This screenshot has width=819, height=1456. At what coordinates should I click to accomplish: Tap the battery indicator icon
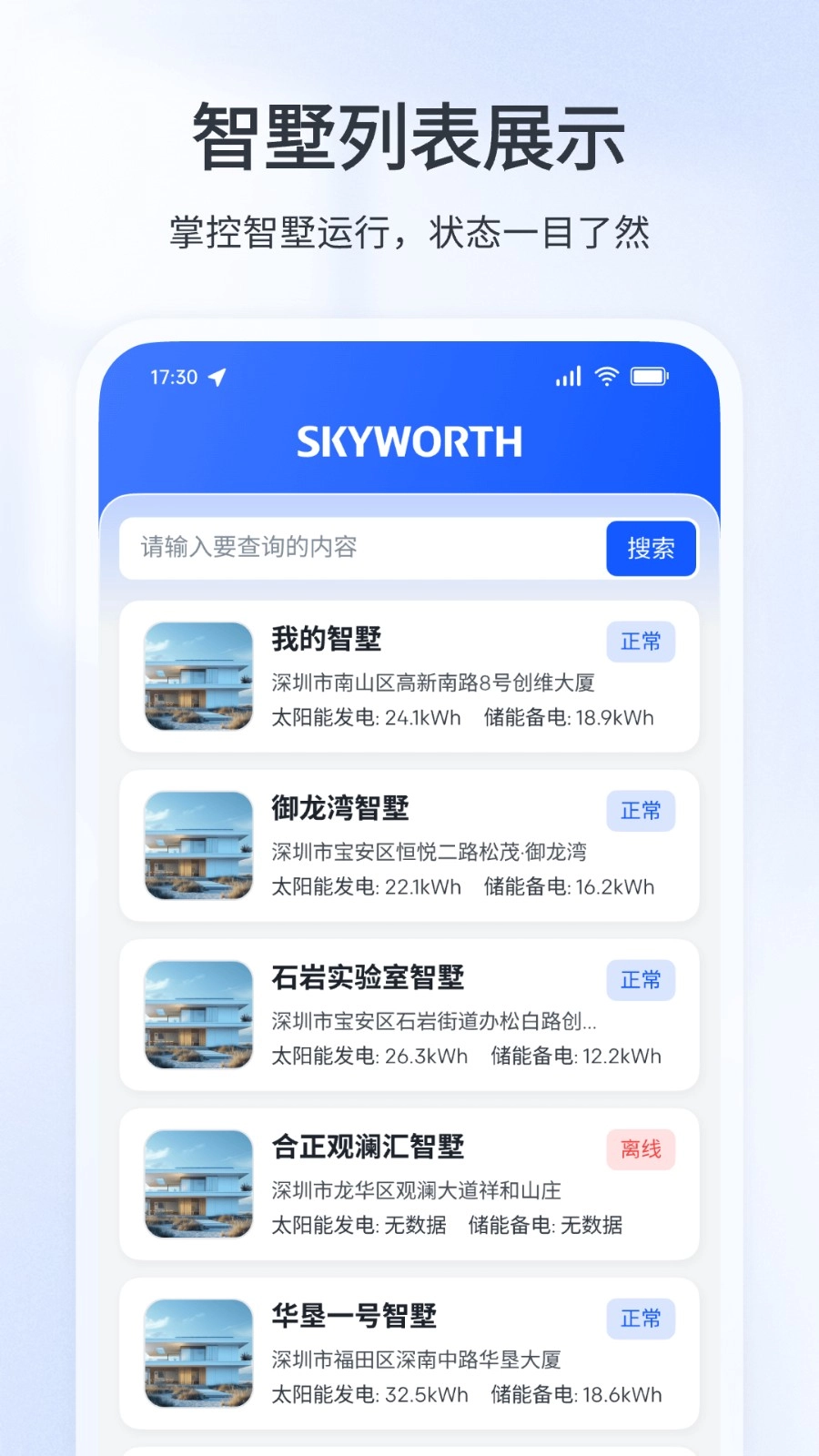point(652,375)
